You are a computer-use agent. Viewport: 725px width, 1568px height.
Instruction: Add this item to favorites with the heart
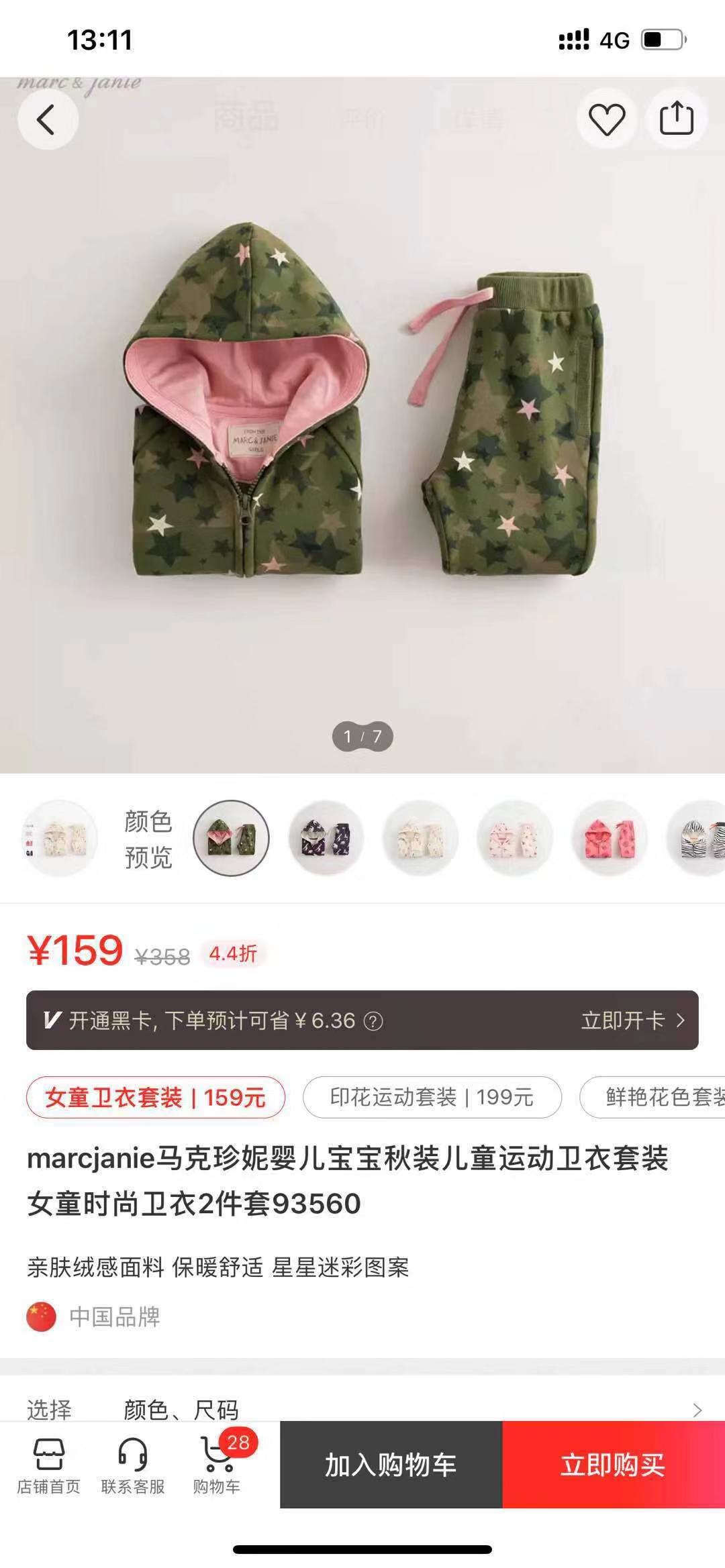tap(607, 120)
